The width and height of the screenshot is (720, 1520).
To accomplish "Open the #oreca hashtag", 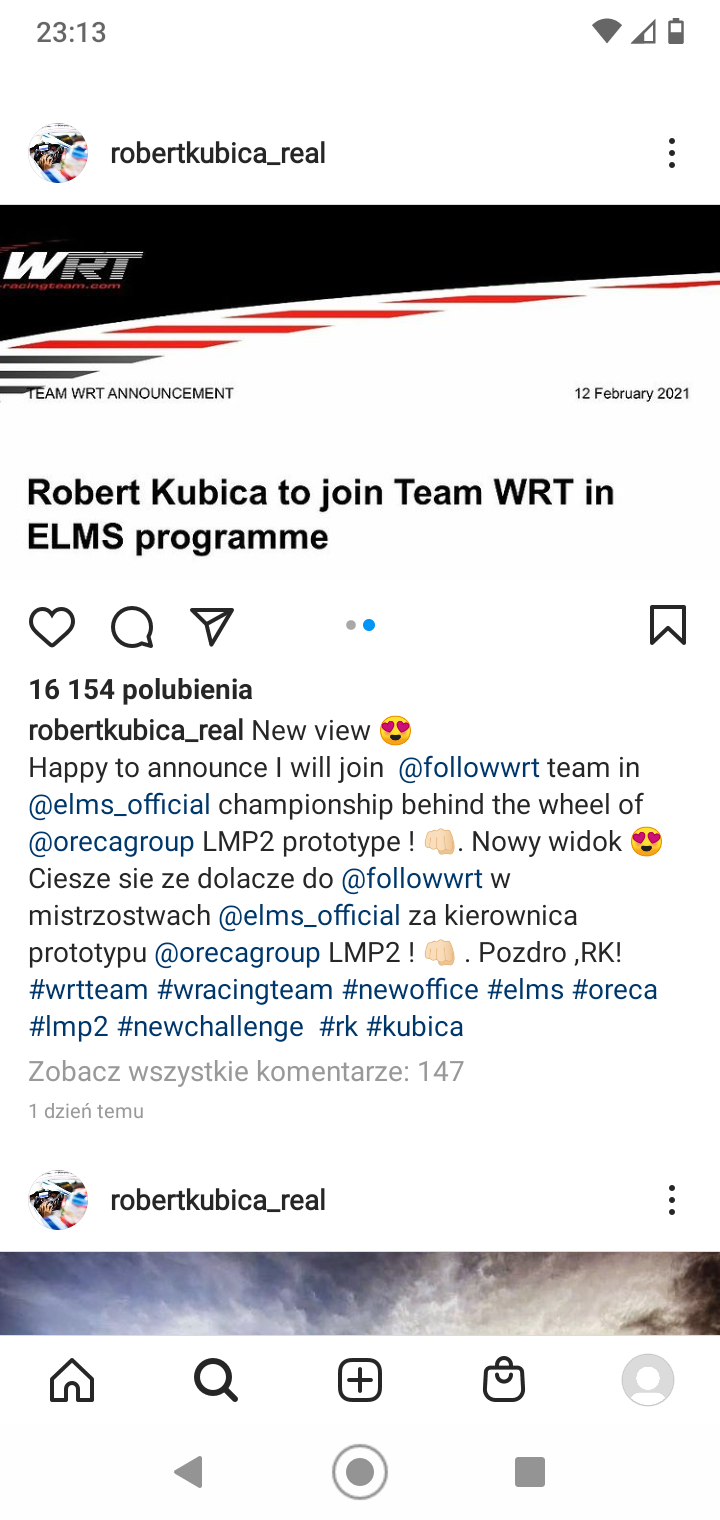I will (x=614, y=990).
